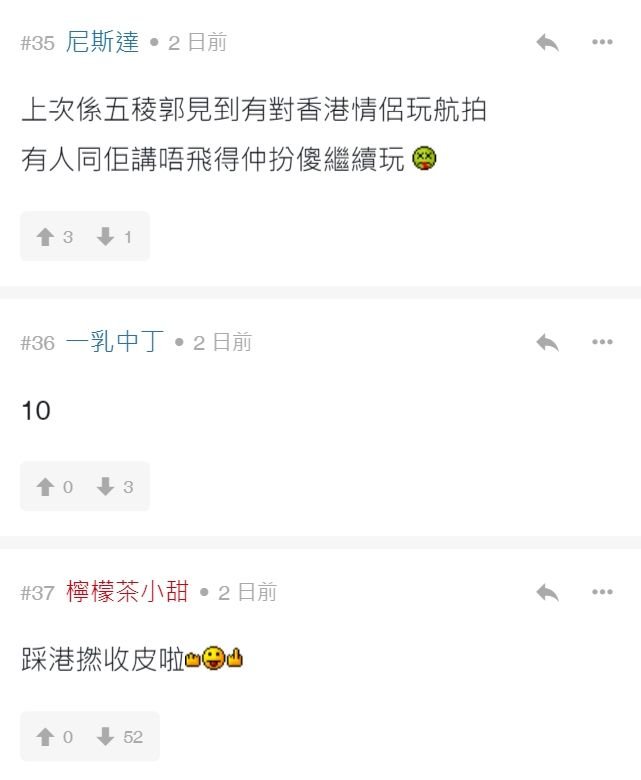Reply to comment #35 by 尼斯達

547,42
